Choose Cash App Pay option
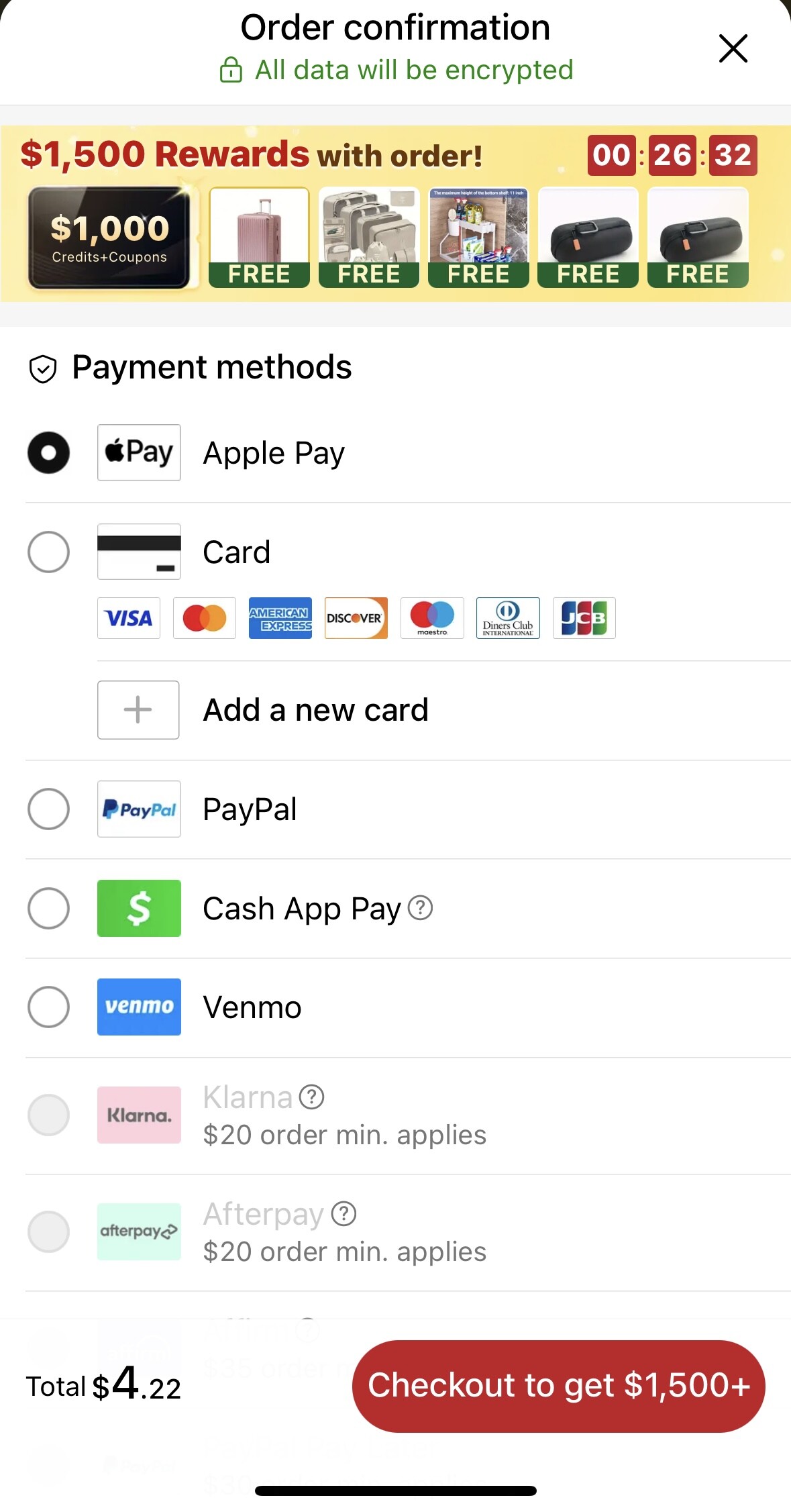The image size is (791, 1512). [48, 909]
